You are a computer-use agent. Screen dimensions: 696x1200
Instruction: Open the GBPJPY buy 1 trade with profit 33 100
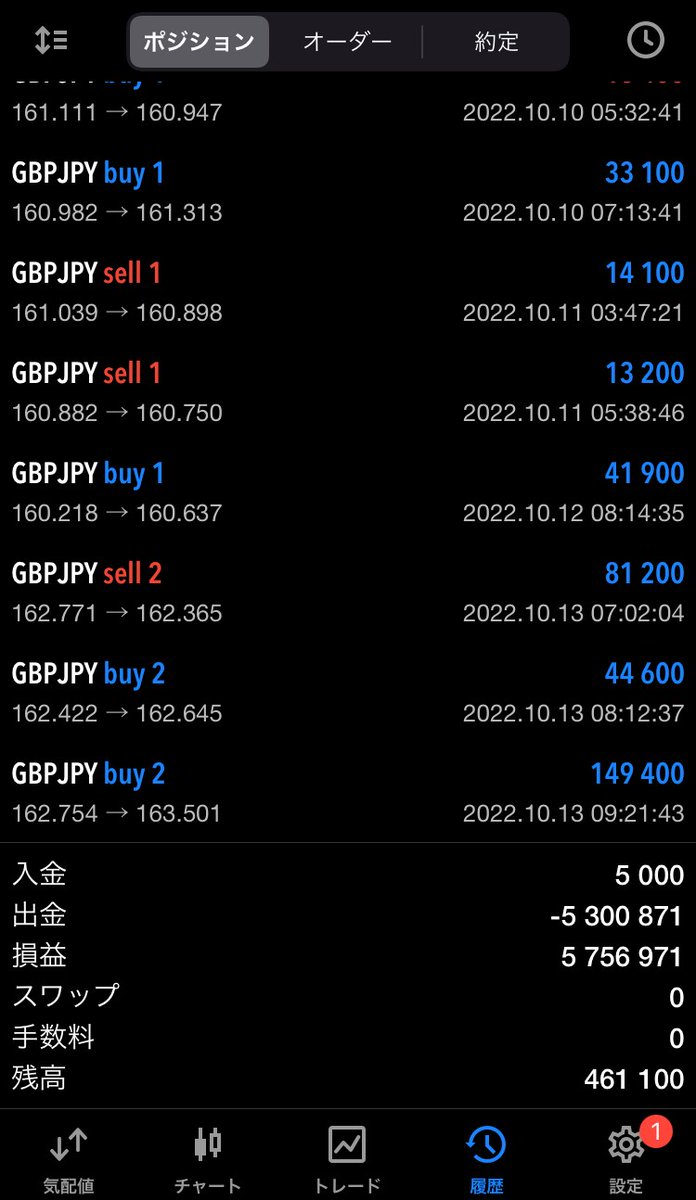(x=347, y=192)
